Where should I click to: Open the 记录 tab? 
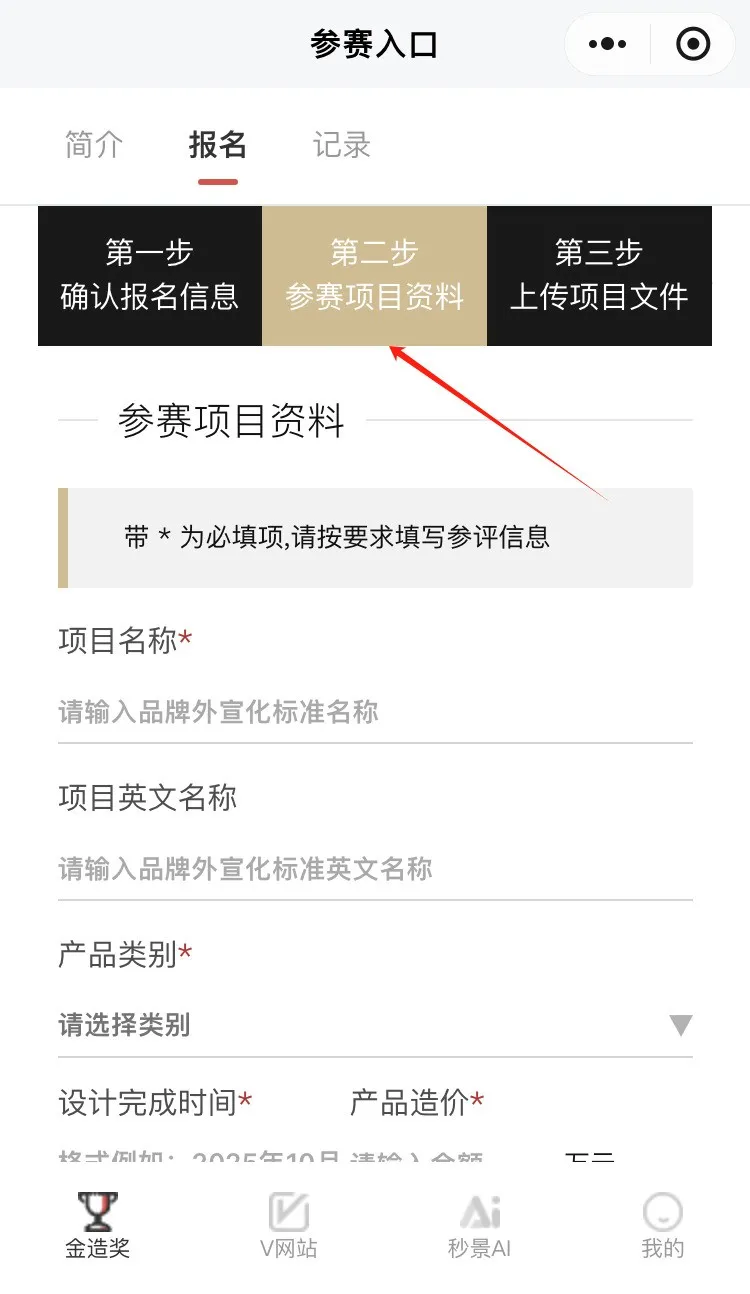341,146
